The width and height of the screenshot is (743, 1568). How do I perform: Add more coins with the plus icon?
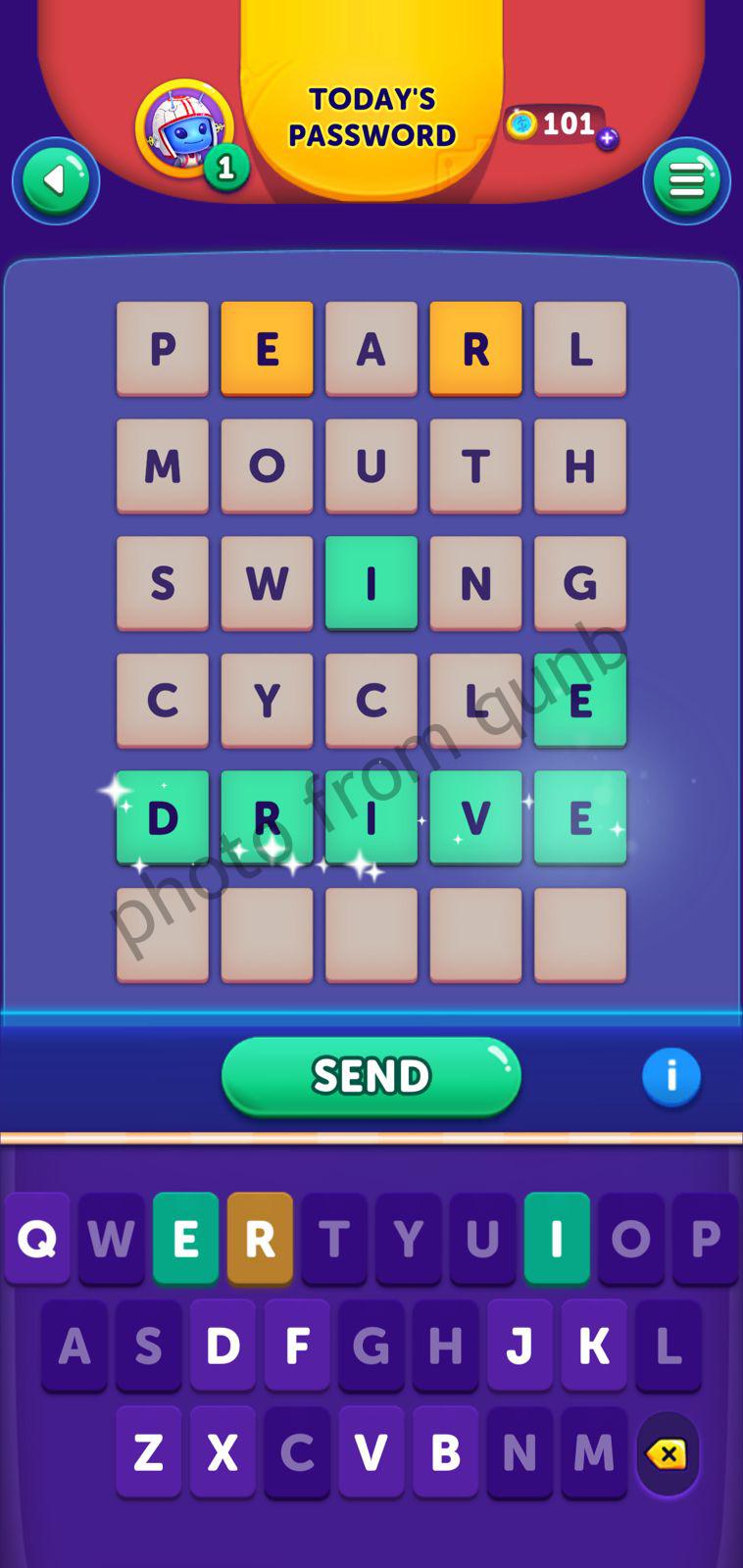pyautogui.click(x=608, y=139)
